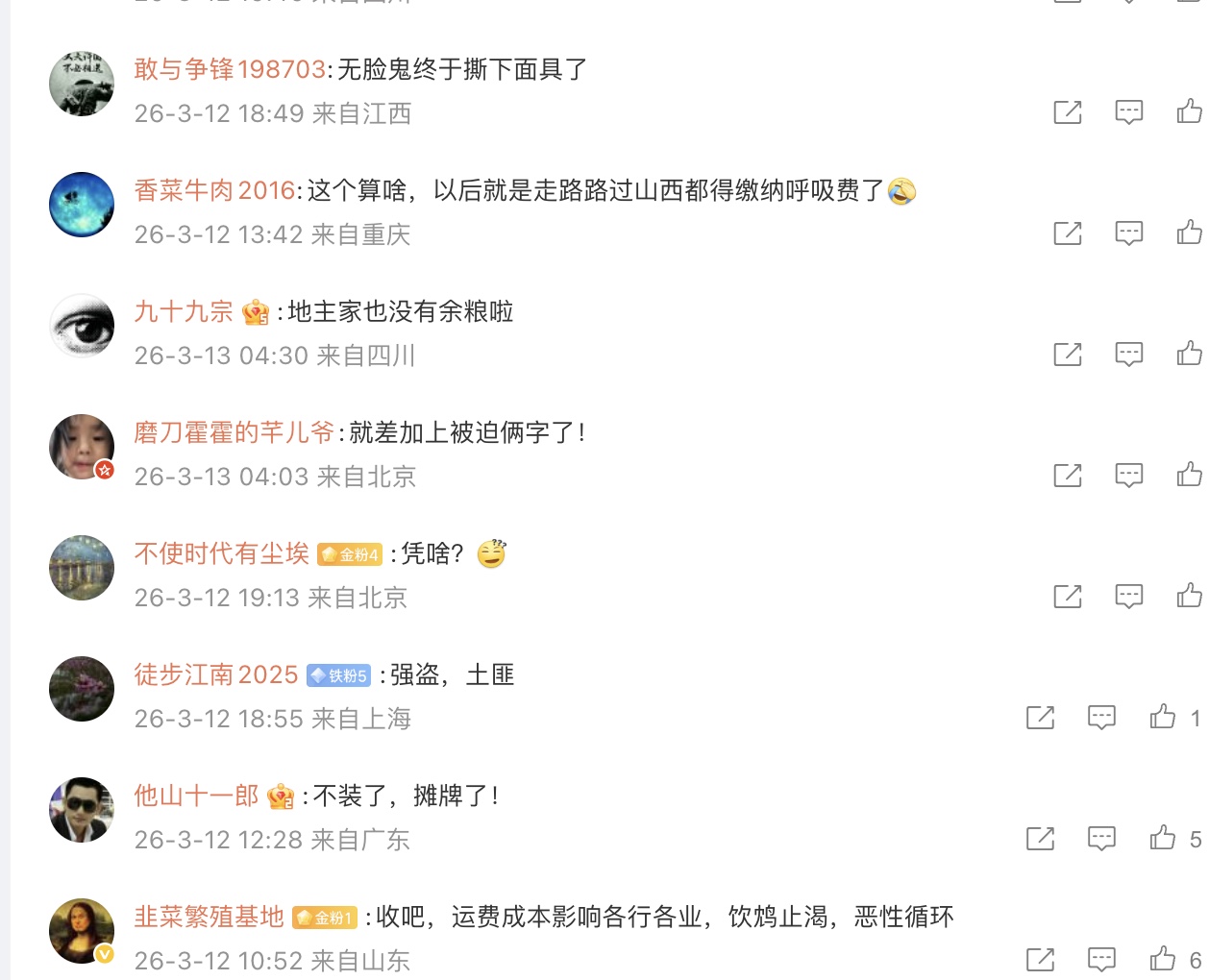This screenshot has height=980, width=1209.
Task: Visit 徒步江南2025's profile page
Action: 216,674
